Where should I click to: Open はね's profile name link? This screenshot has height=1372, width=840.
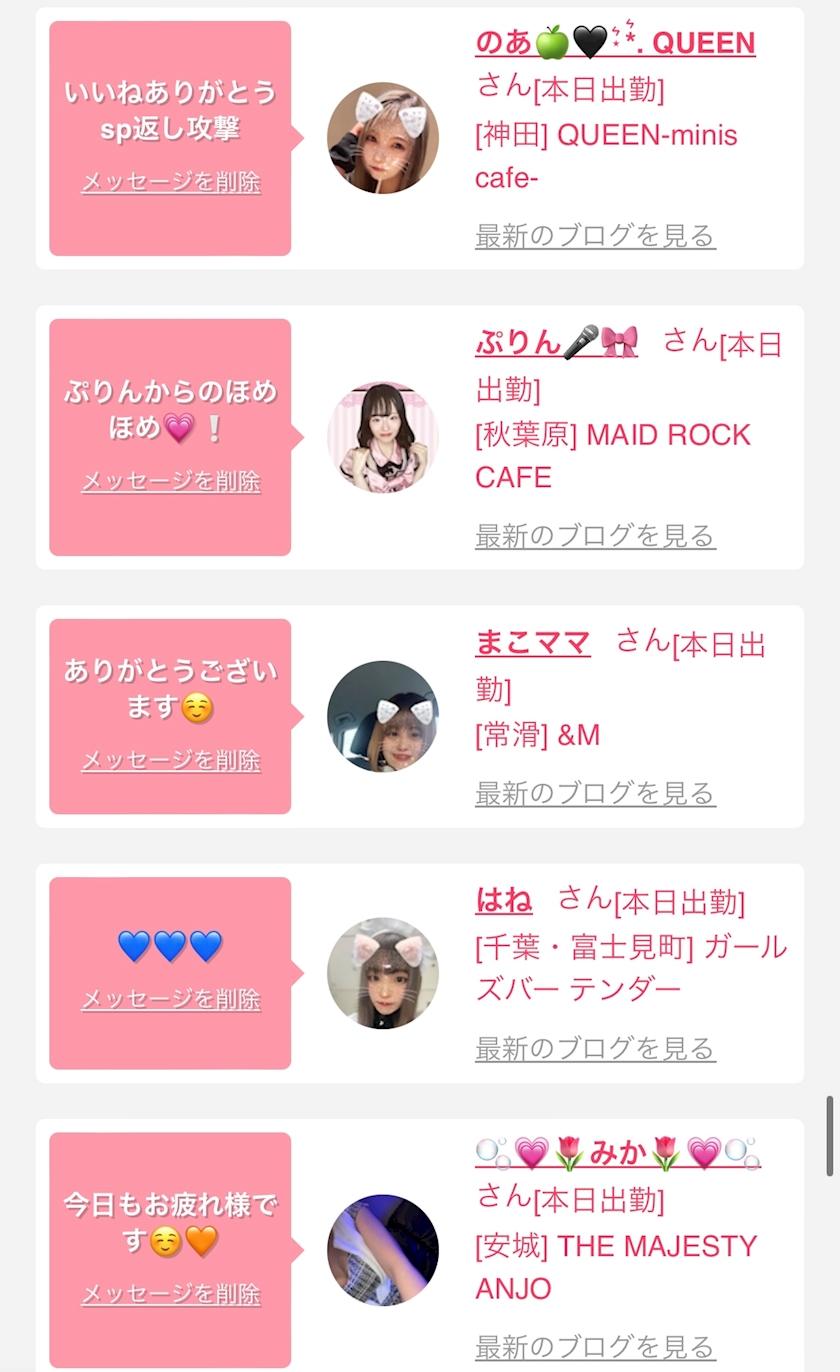[x=504, y=900]
